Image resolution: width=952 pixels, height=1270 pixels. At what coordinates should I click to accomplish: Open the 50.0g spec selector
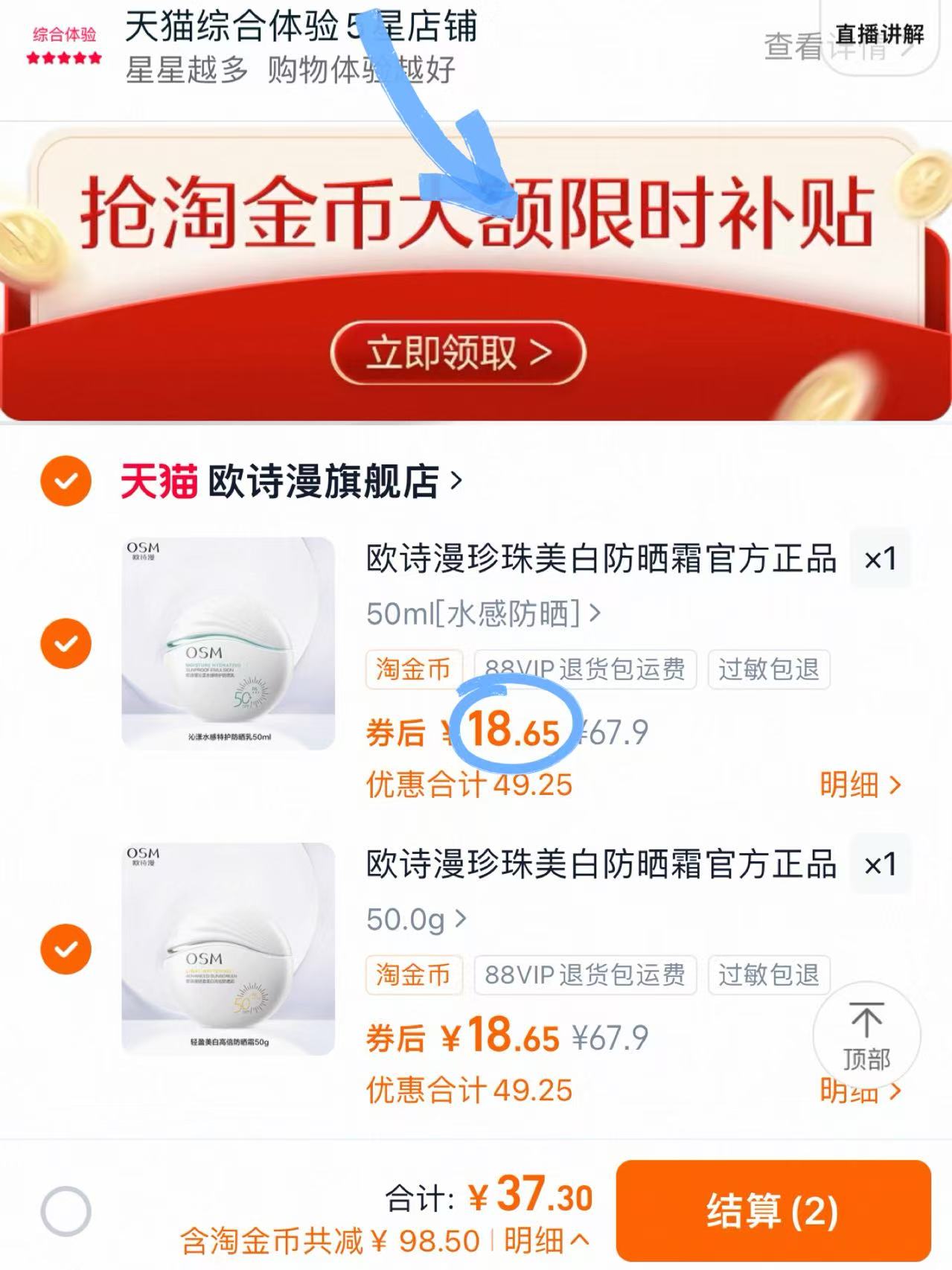[x=413, y=919]
